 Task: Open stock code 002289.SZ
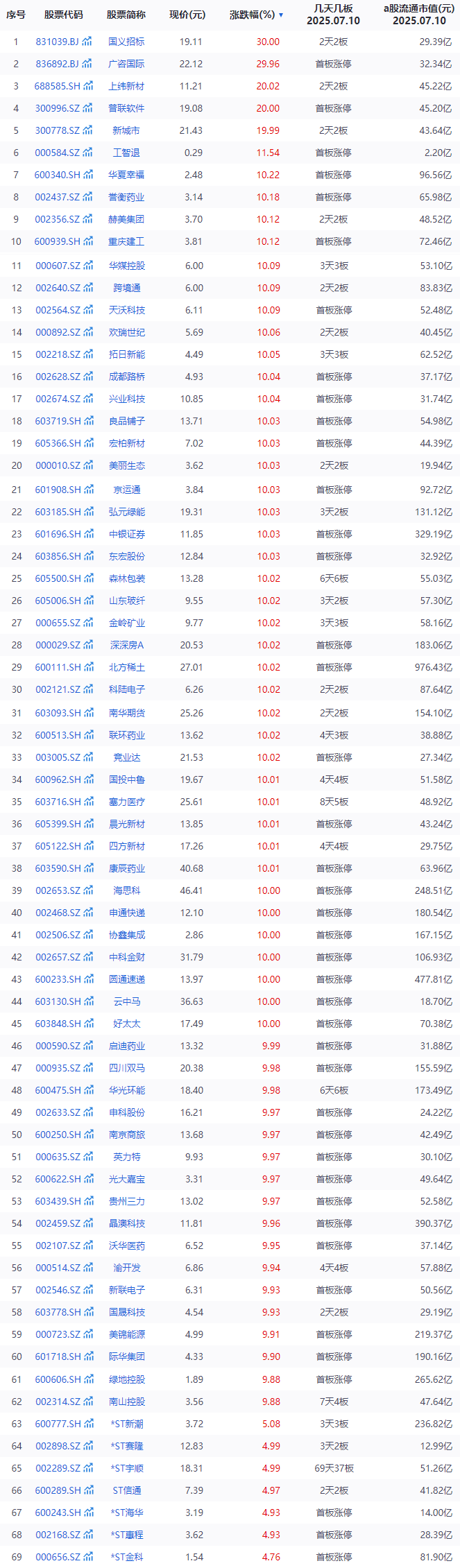(58, 1468)
